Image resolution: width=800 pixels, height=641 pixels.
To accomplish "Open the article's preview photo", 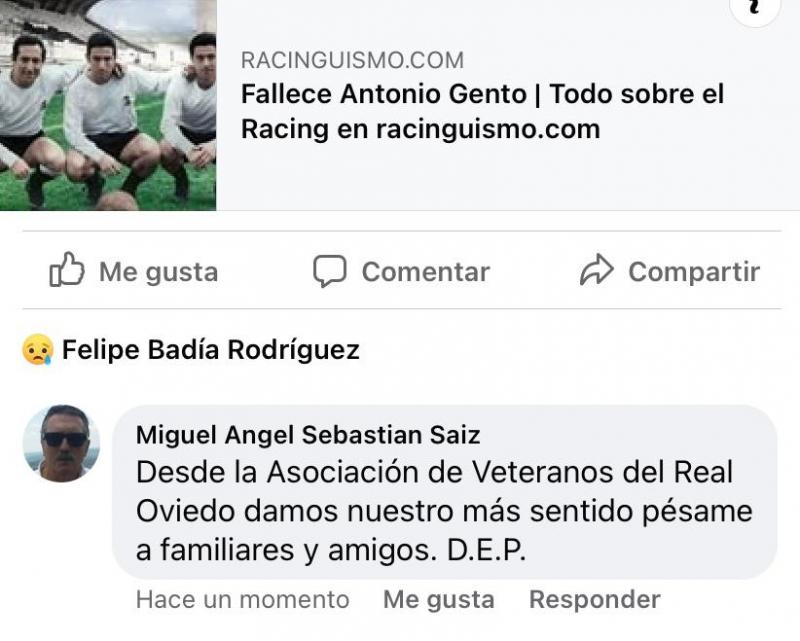I will [108, 105].
